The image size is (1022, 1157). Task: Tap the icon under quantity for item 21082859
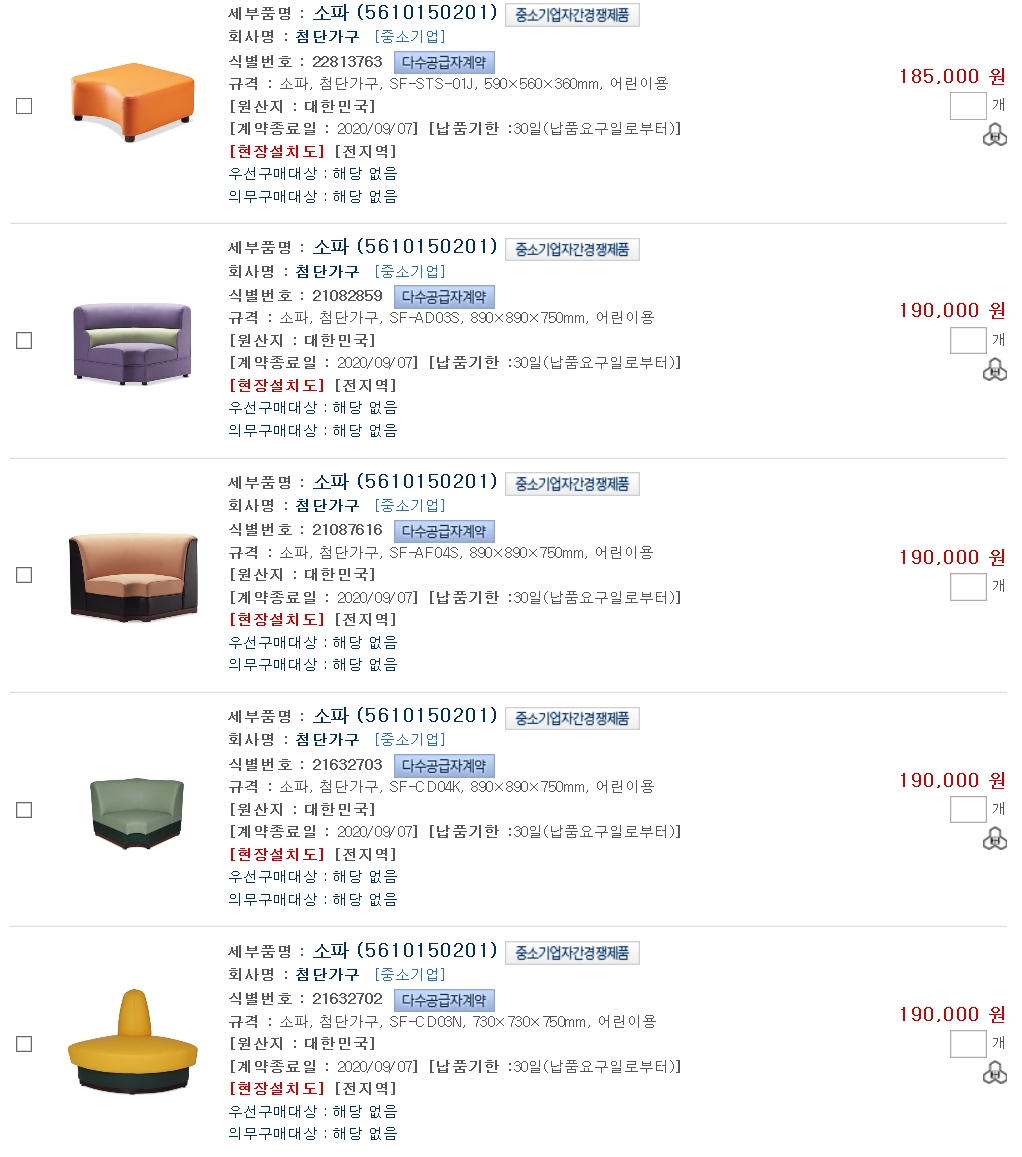coord(994,370)
